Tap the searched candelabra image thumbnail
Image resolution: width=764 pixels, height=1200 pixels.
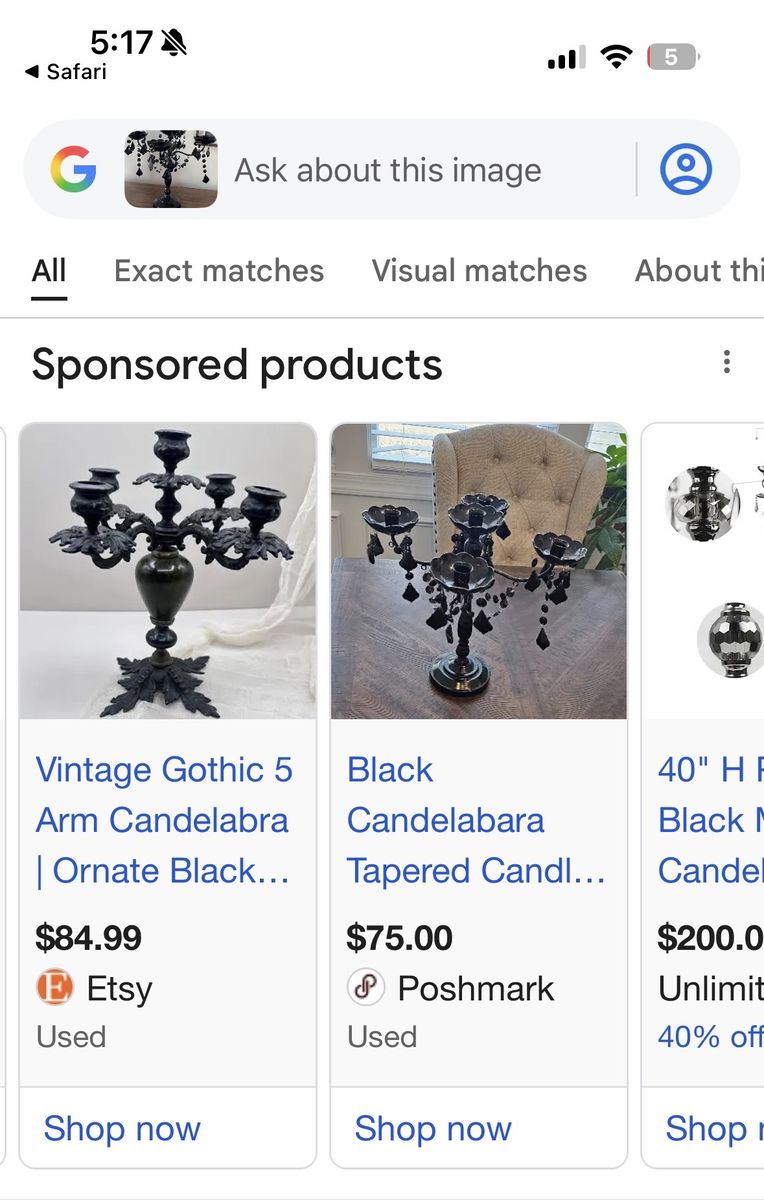(x=170, y=169)
